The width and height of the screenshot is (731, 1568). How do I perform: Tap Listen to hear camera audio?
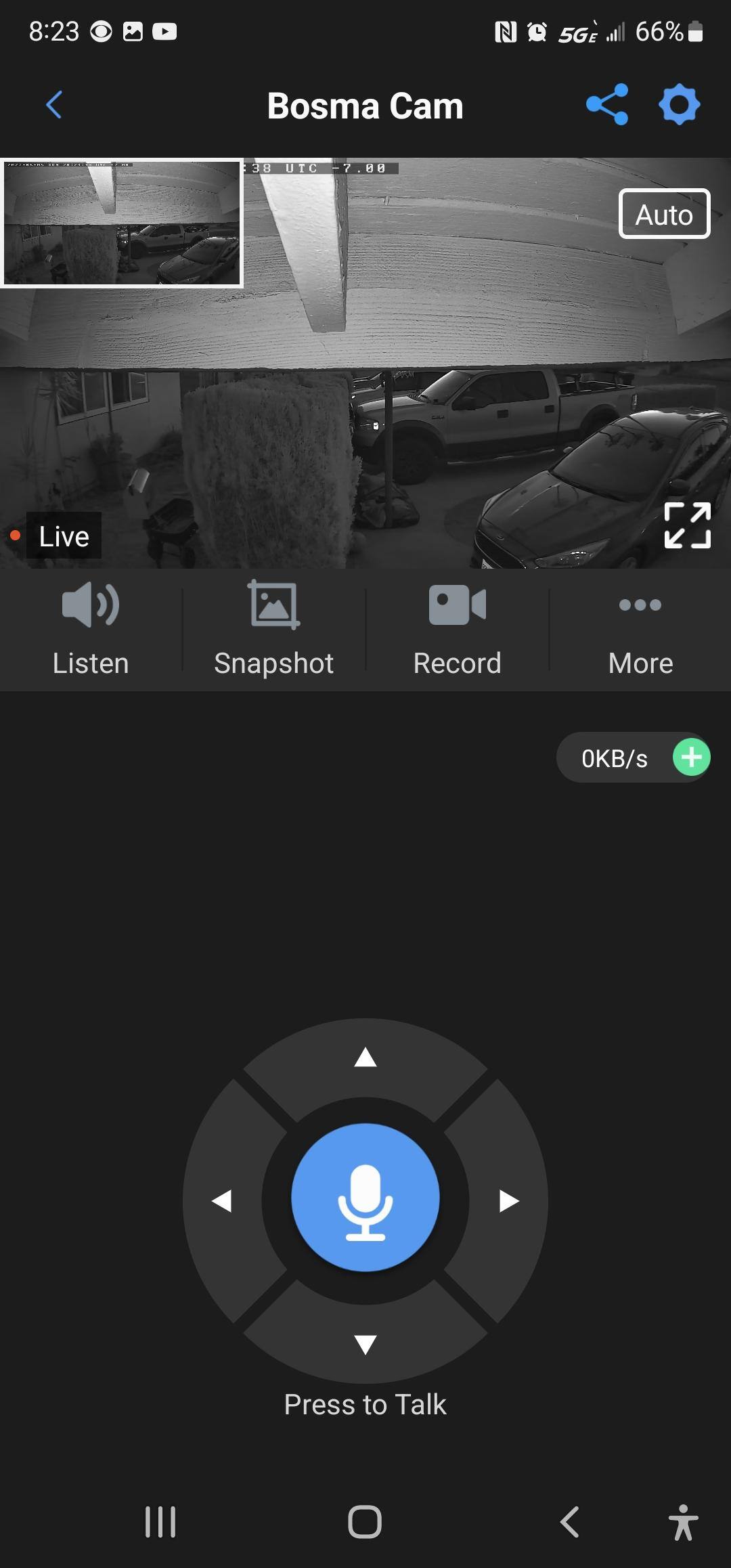click(x=91, y=628)
